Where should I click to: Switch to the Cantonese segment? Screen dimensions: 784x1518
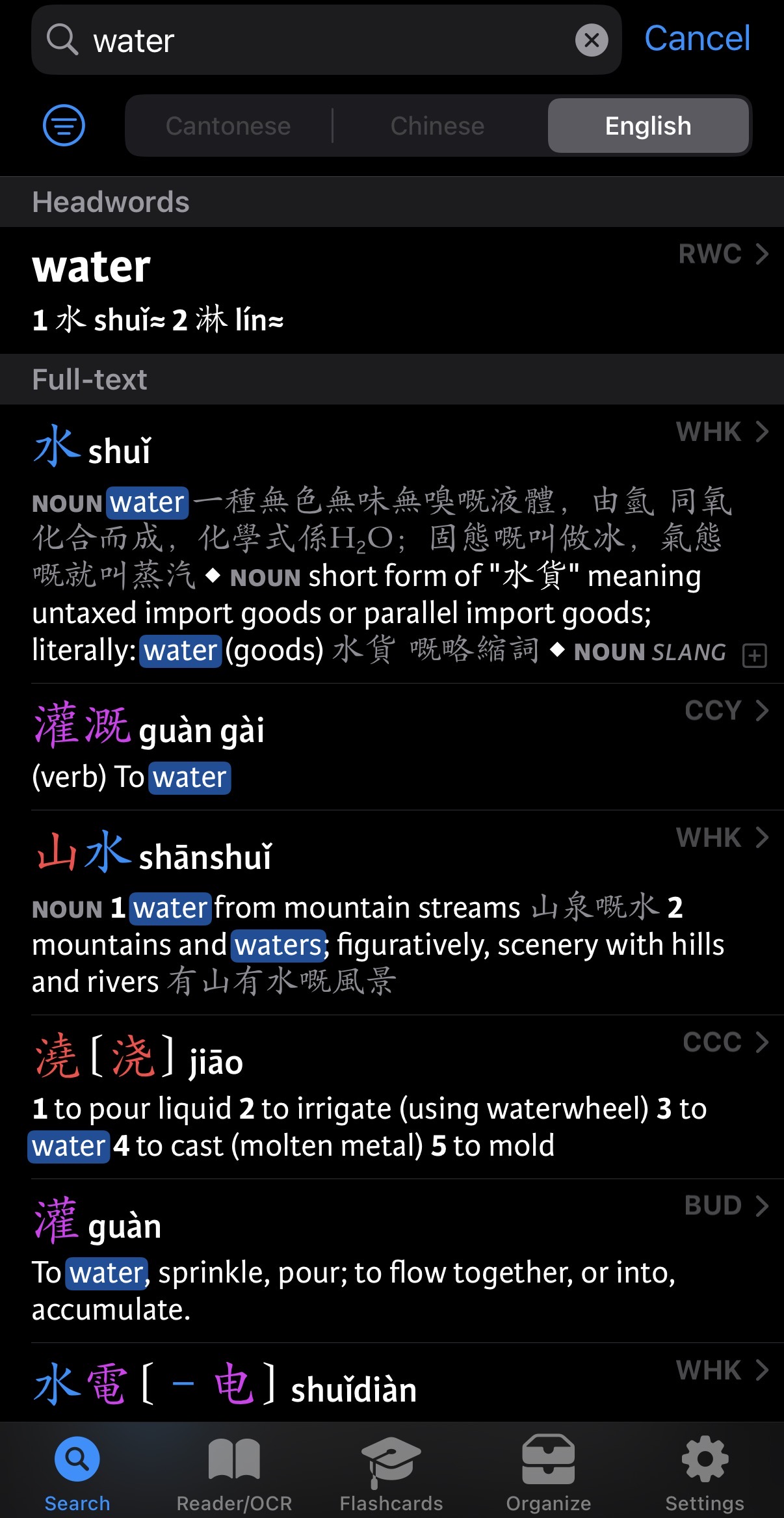pos(228,126)
